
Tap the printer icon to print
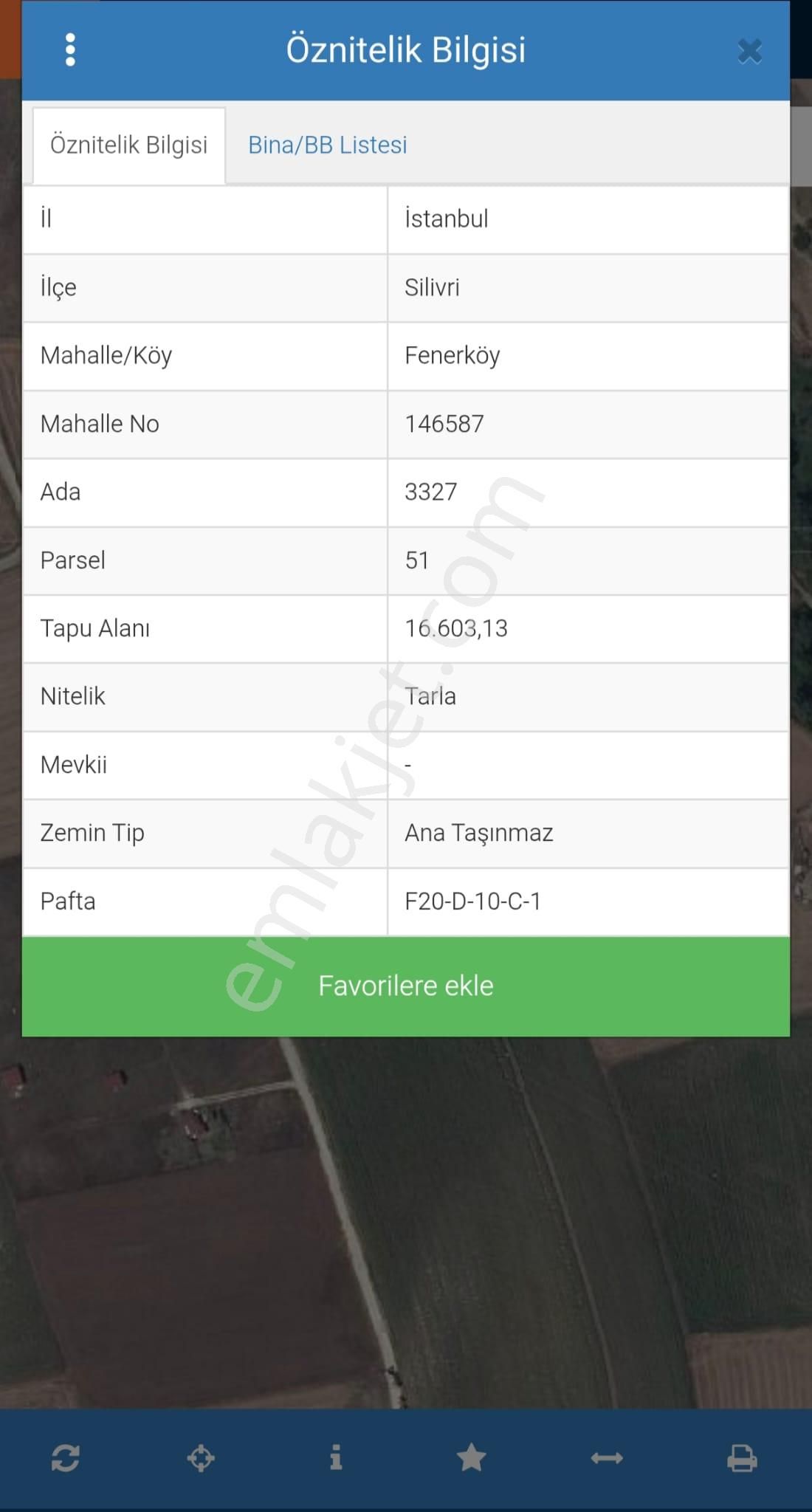point(742,1458)
